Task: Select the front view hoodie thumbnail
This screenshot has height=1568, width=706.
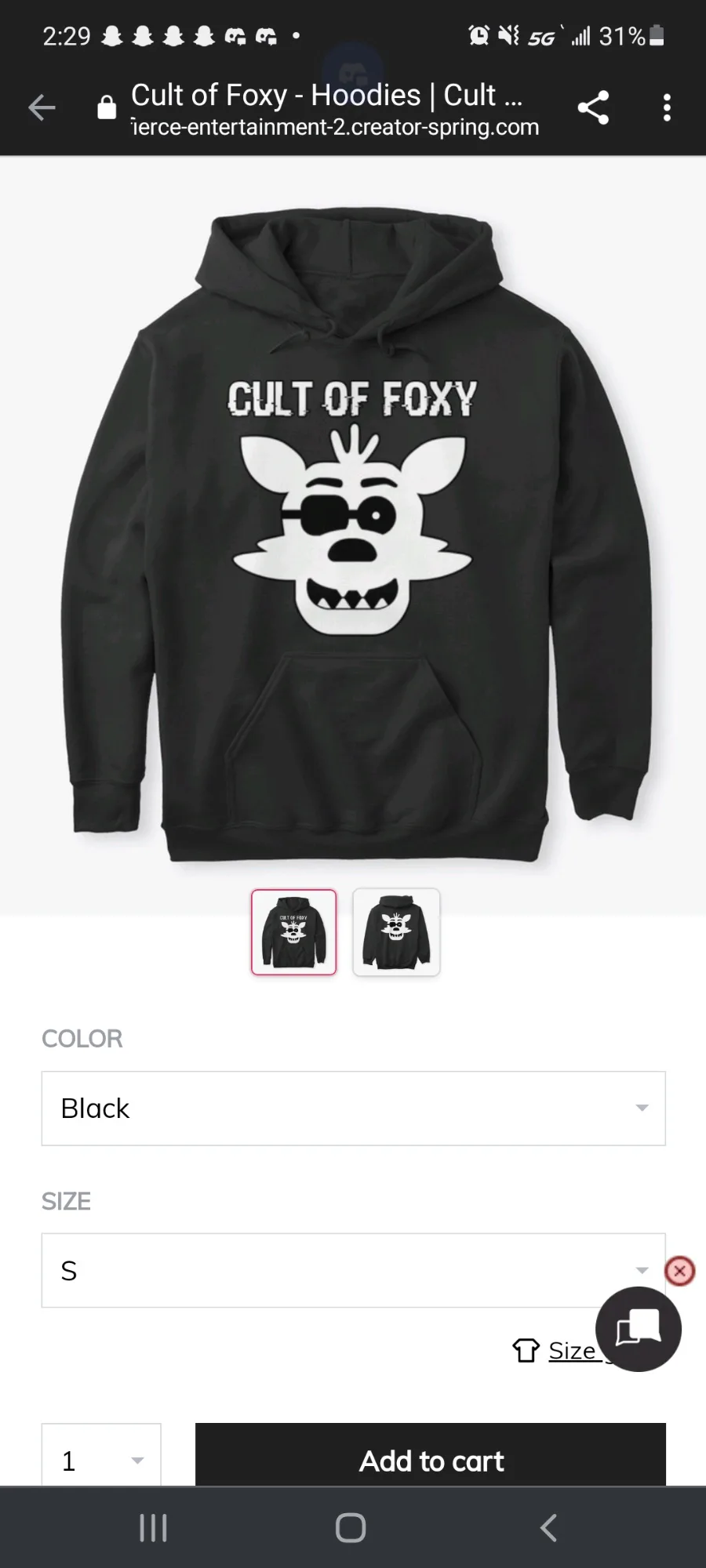Action: click(294, 932)
